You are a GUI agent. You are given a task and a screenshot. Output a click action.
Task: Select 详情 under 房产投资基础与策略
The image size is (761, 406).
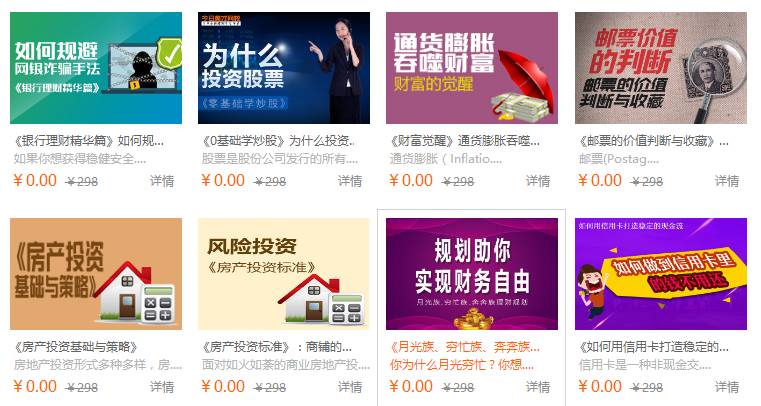[x=162, y=387]
